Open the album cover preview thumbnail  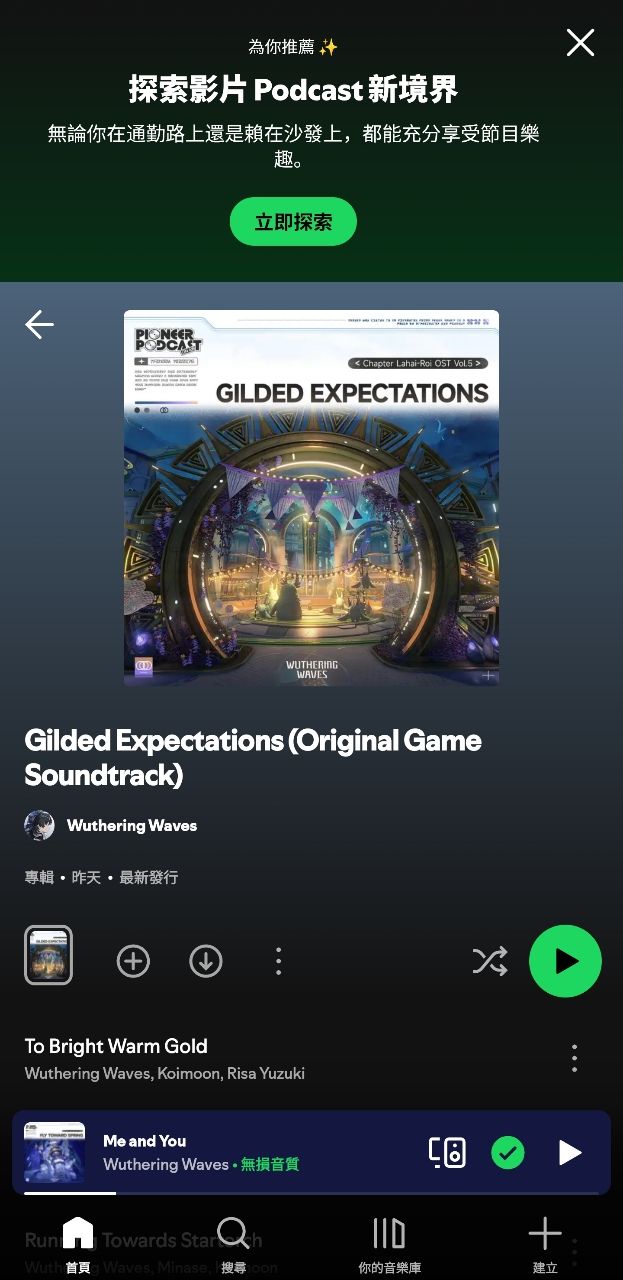[x=48, y=955]
